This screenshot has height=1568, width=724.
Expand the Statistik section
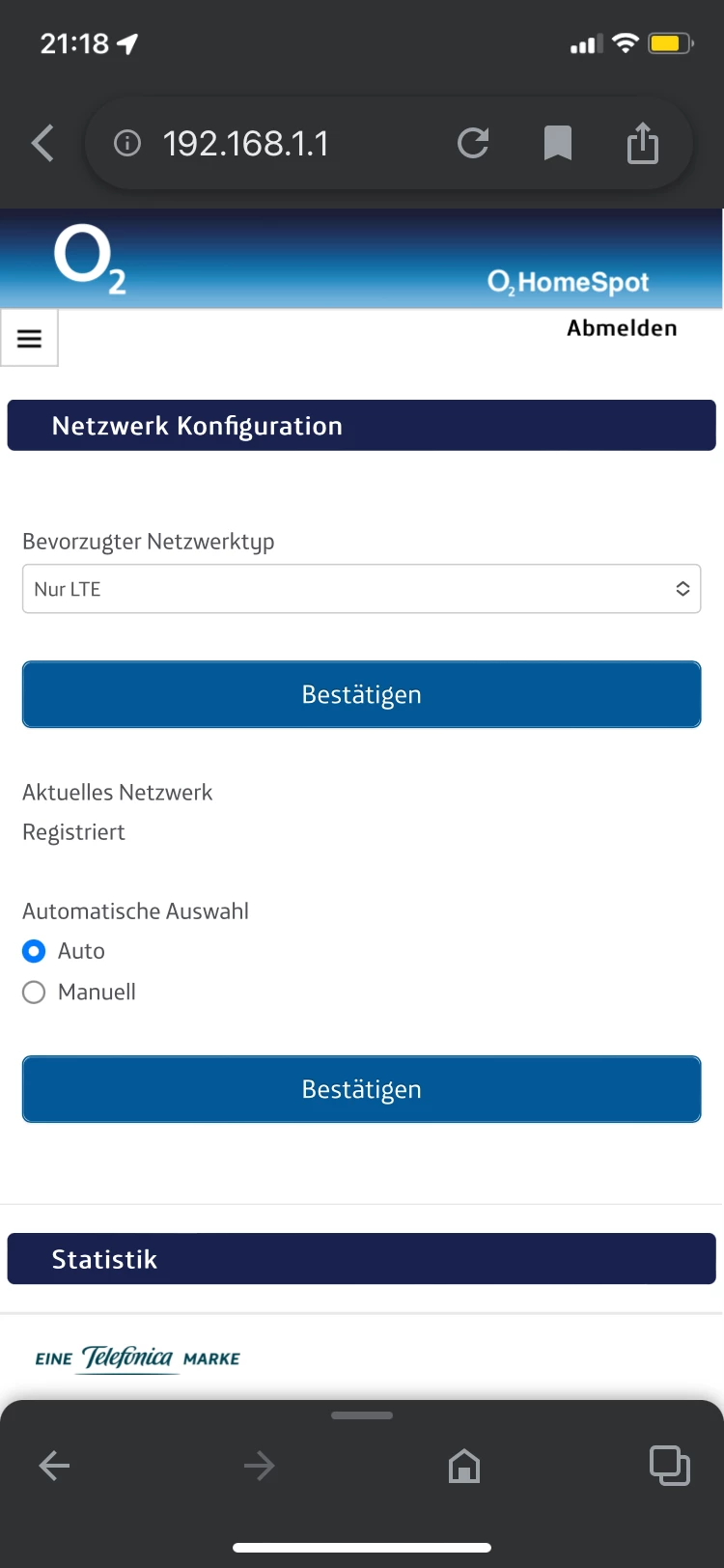(361, 1259)
